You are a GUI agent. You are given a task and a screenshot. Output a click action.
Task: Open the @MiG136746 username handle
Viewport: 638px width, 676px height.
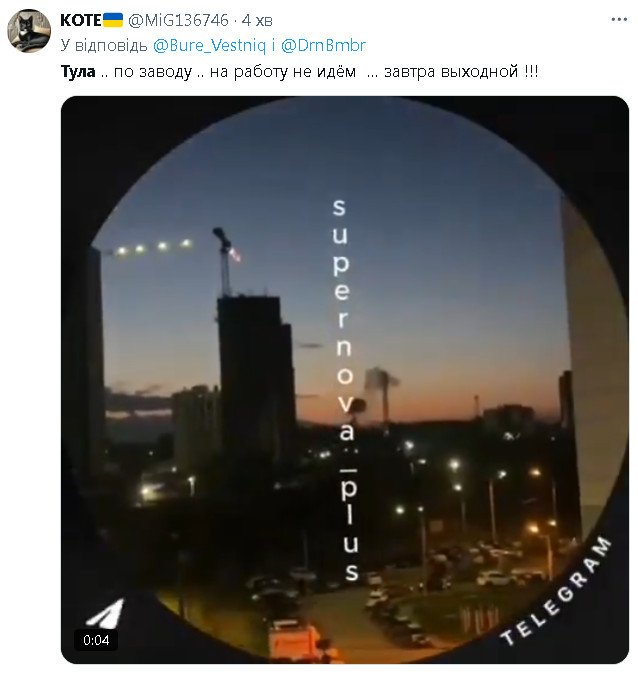pyautogui.click(x=178, y=20)
